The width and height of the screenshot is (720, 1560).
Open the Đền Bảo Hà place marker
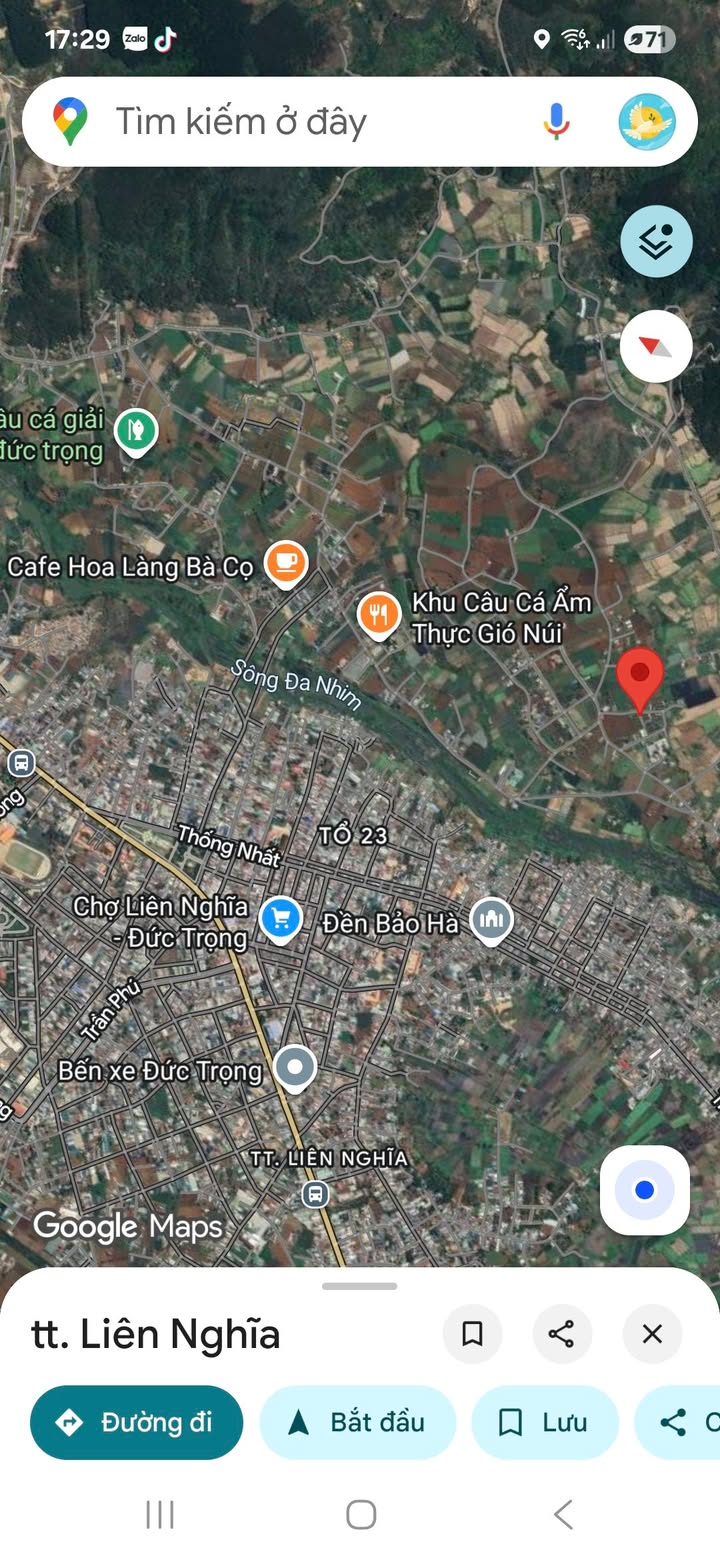click(491, 918)
